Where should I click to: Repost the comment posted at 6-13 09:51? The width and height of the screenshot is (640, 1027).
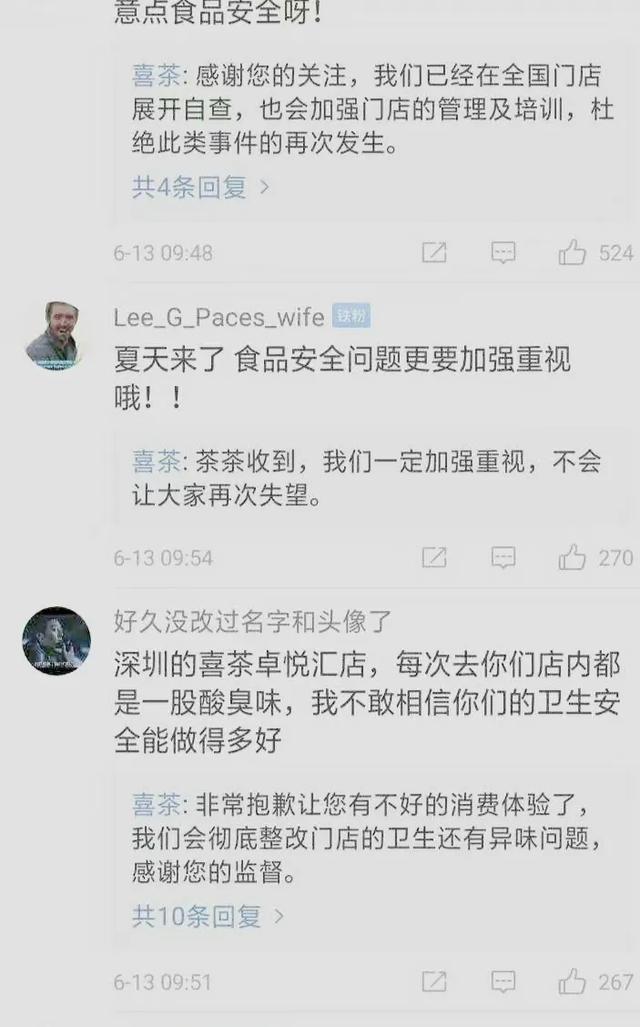point(434,981)
